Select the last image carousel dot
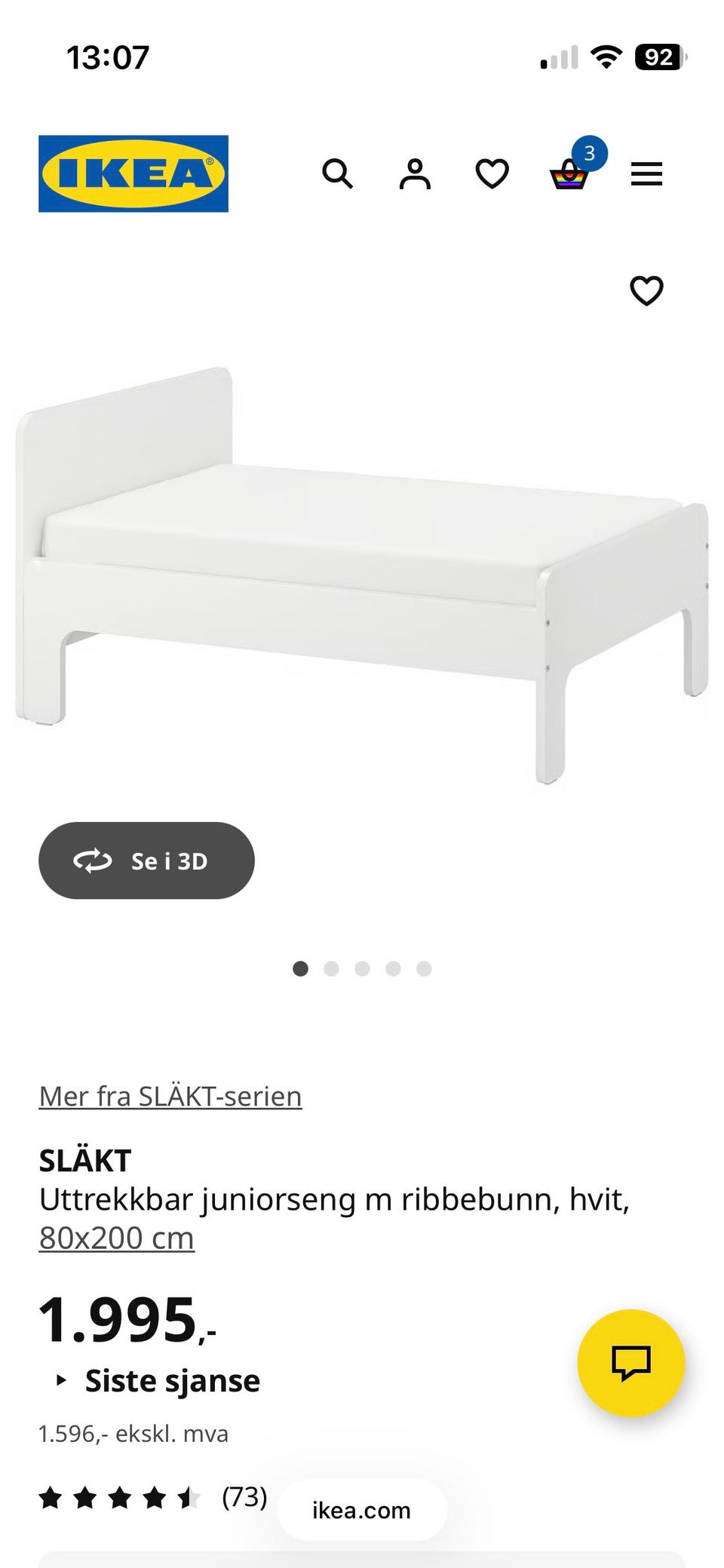The height and width of the screenshot is (1568, 724). (x=423, y=969)
